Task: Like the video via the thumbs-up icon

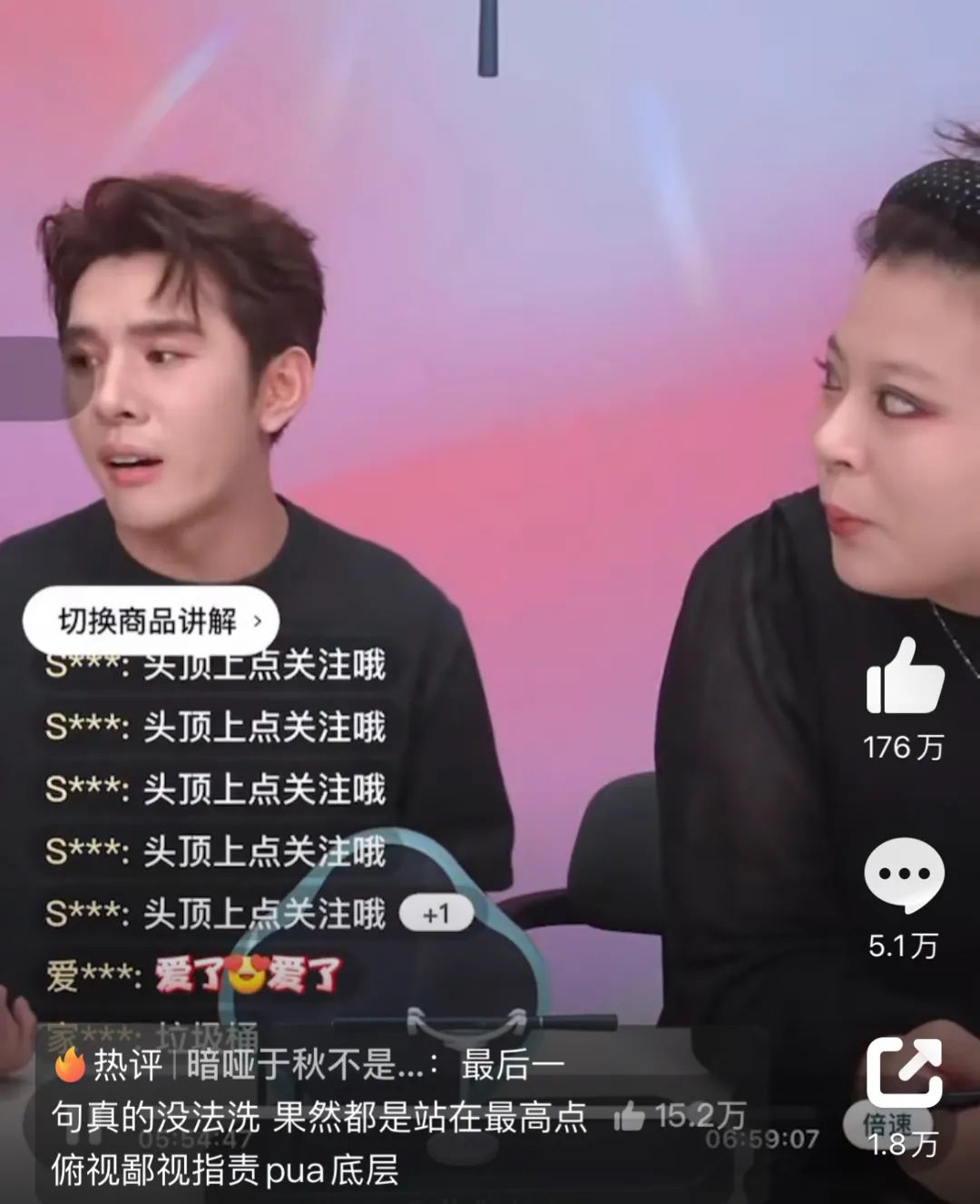Action: tap(904, 676)
